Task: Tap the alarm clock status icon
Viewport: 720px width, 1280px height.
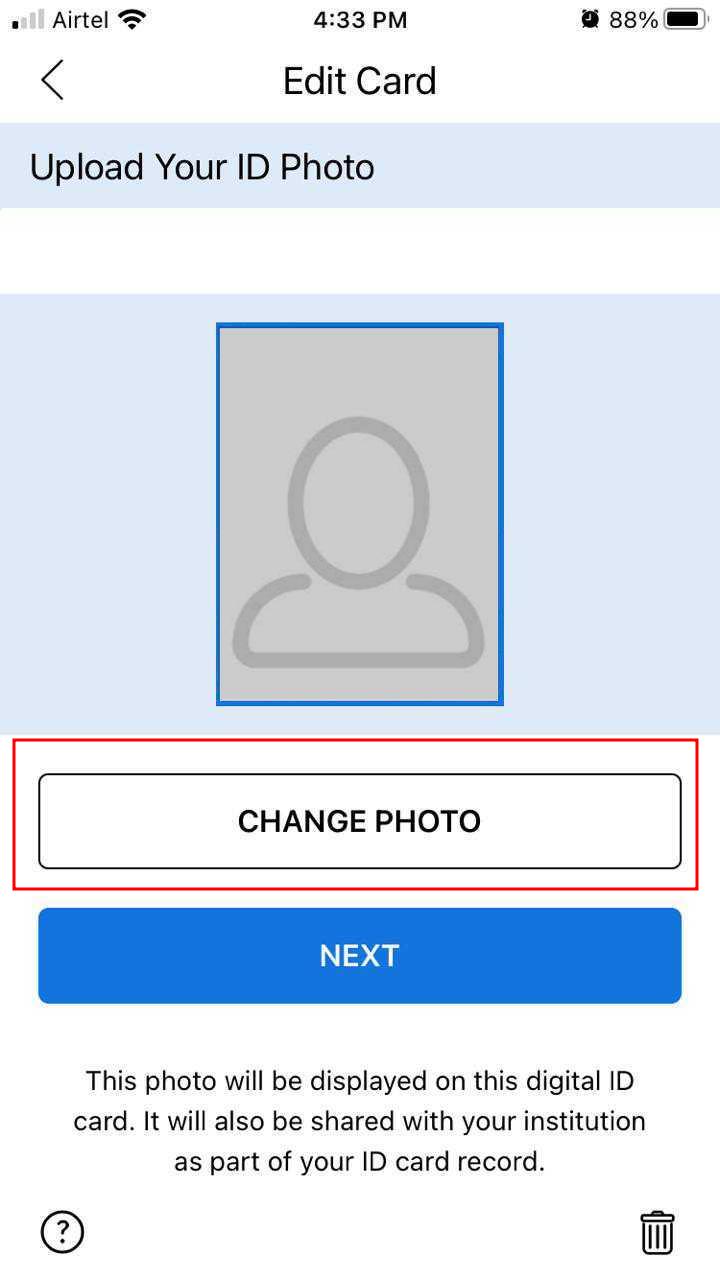Action: (x=589, y=18)
